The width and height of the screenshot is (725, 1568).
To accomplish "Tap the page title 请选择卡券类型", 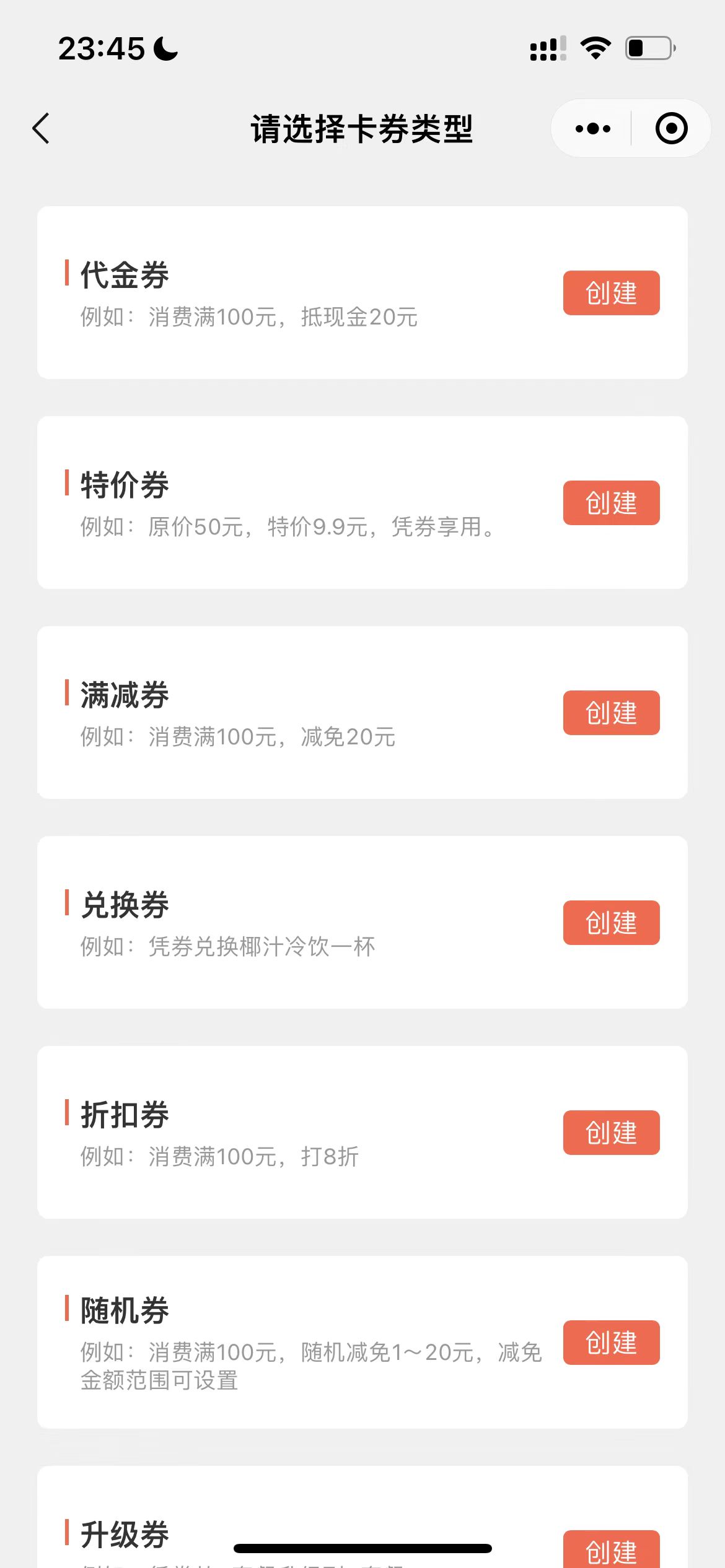I will pos(362,129).
